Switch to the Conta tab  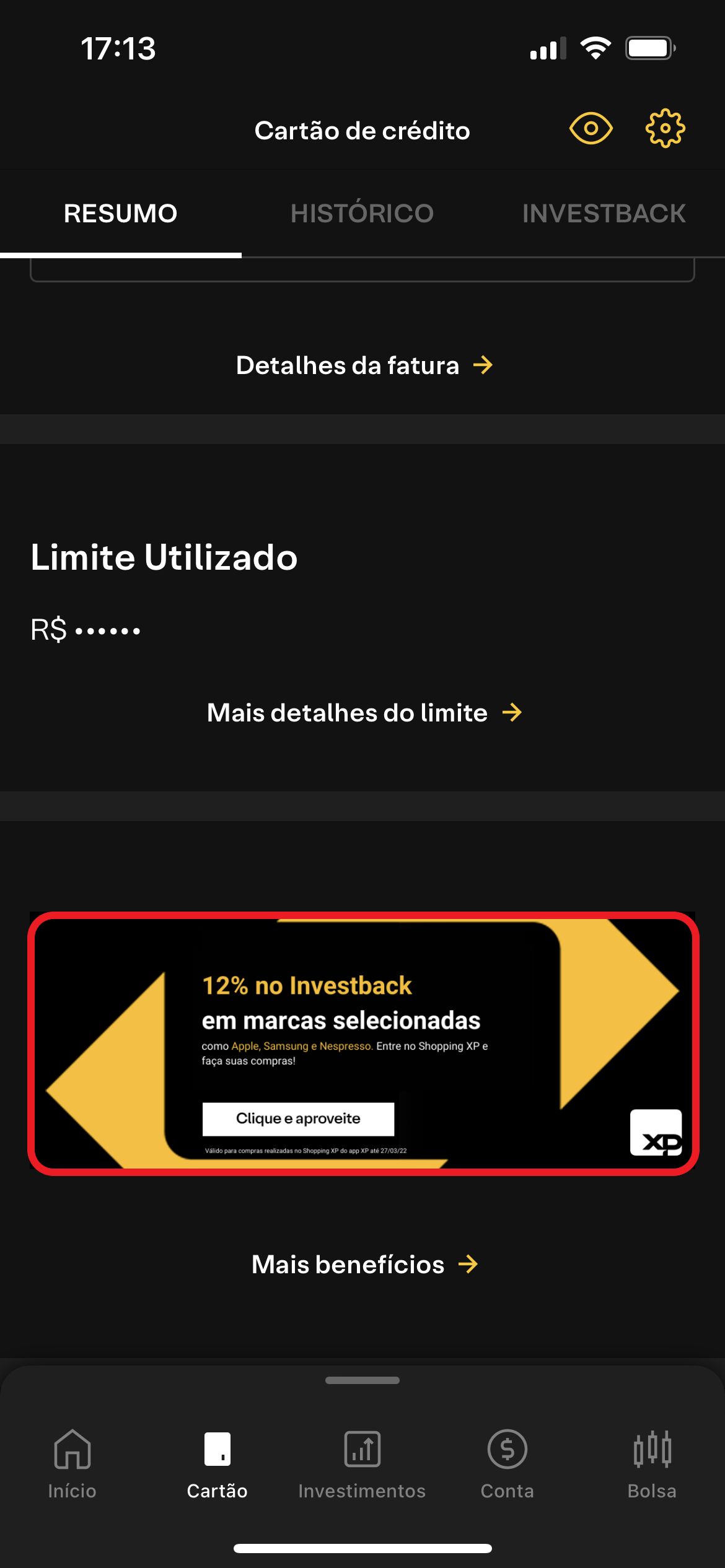point(507,1463)
